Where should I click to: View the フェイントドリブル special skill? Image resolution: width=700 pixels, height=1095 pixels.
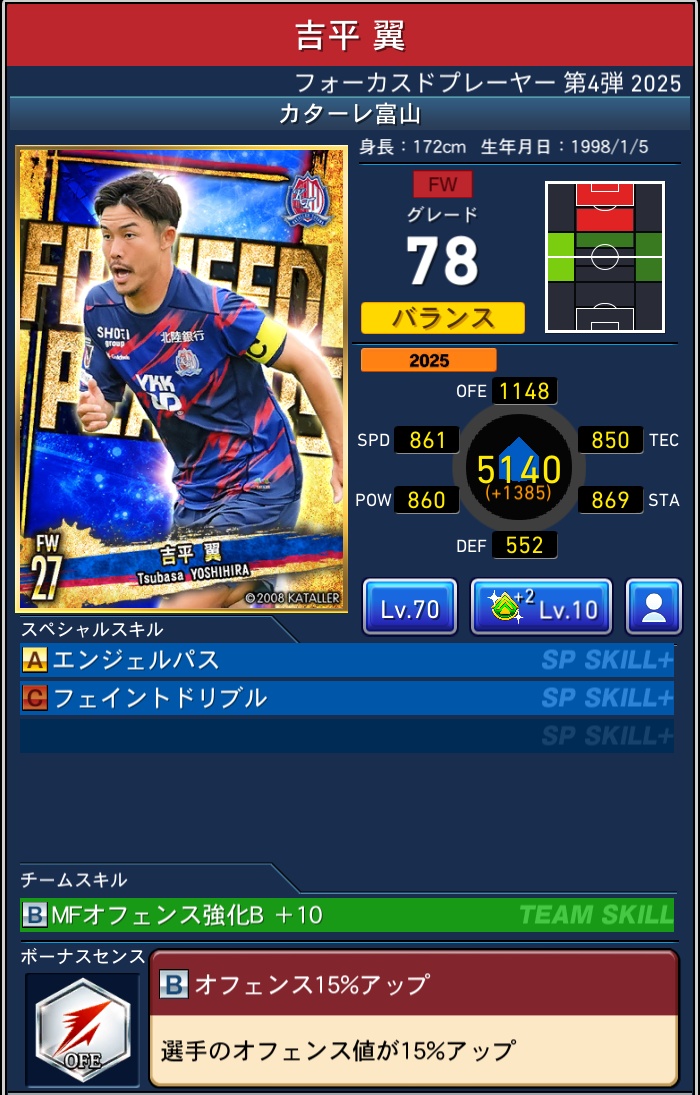coord(346,697)
